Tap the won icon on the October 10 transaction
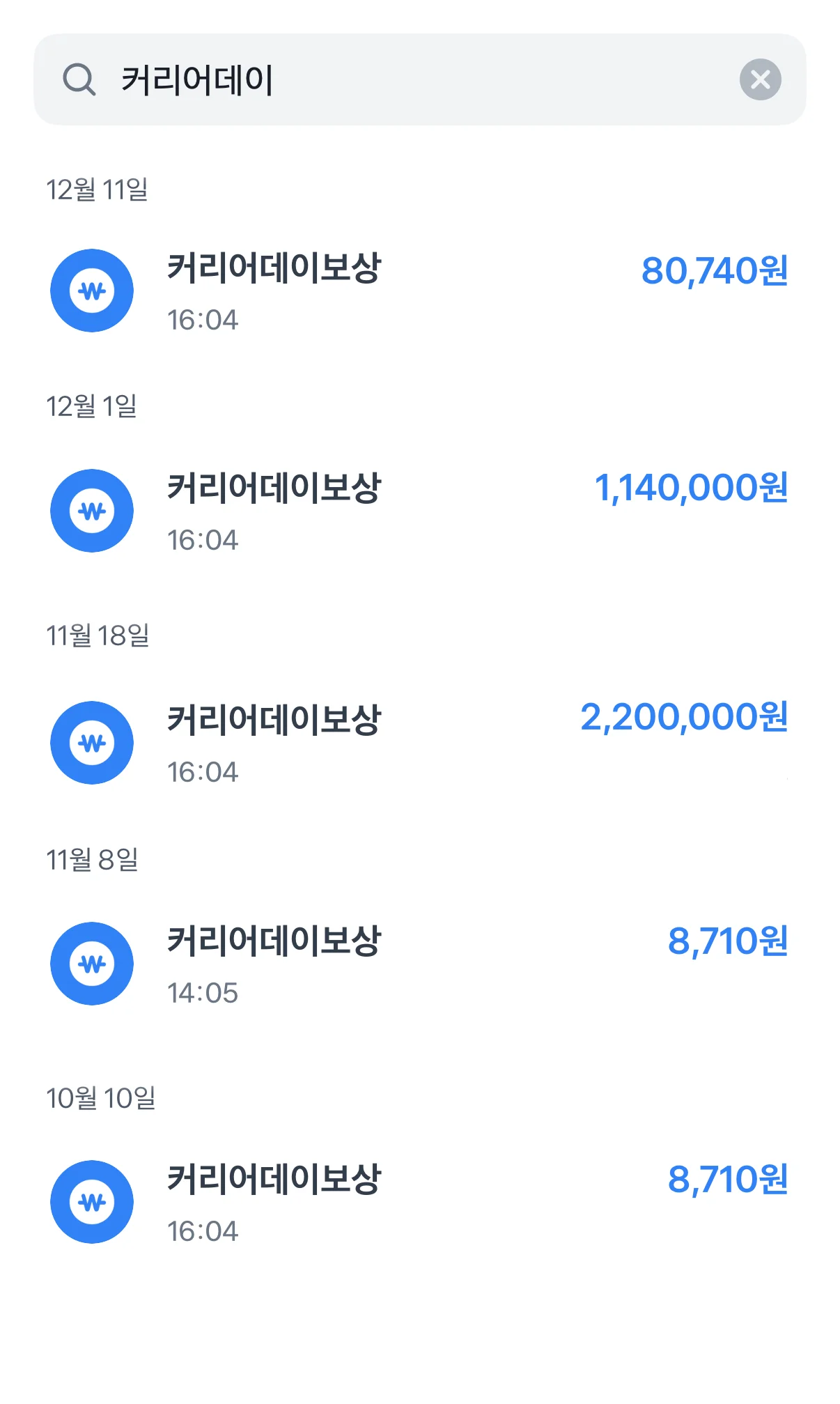The image size is (840, 1404). point(91,1201)
